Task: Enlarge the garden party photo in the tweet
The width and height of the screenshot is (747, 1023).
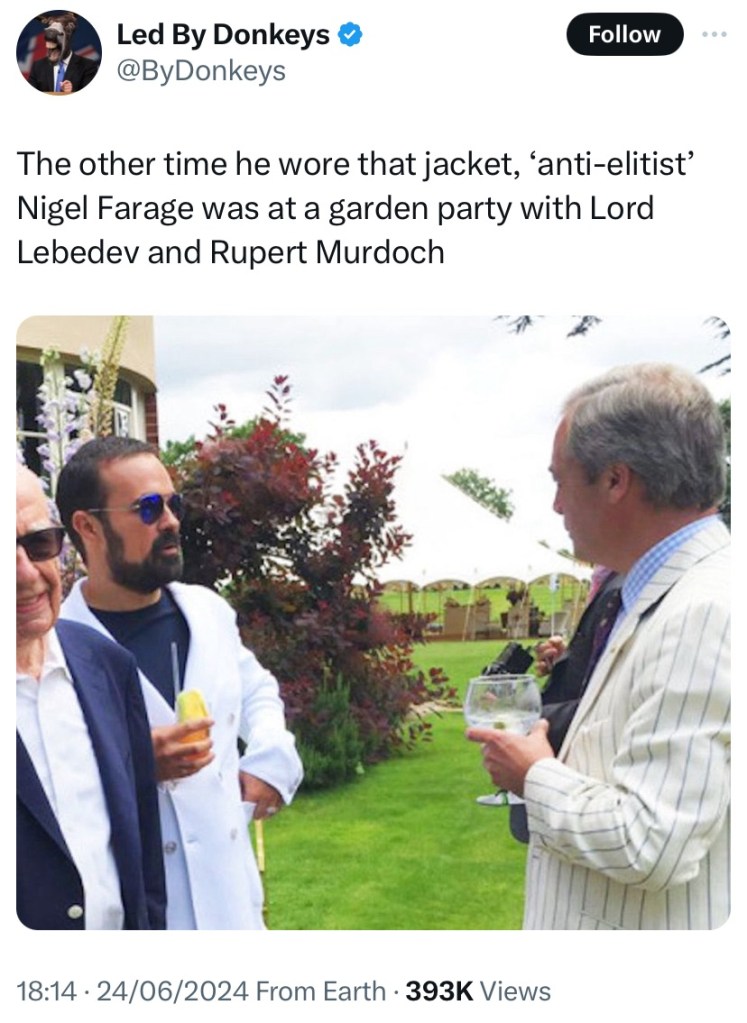Action: coord(373,622)
